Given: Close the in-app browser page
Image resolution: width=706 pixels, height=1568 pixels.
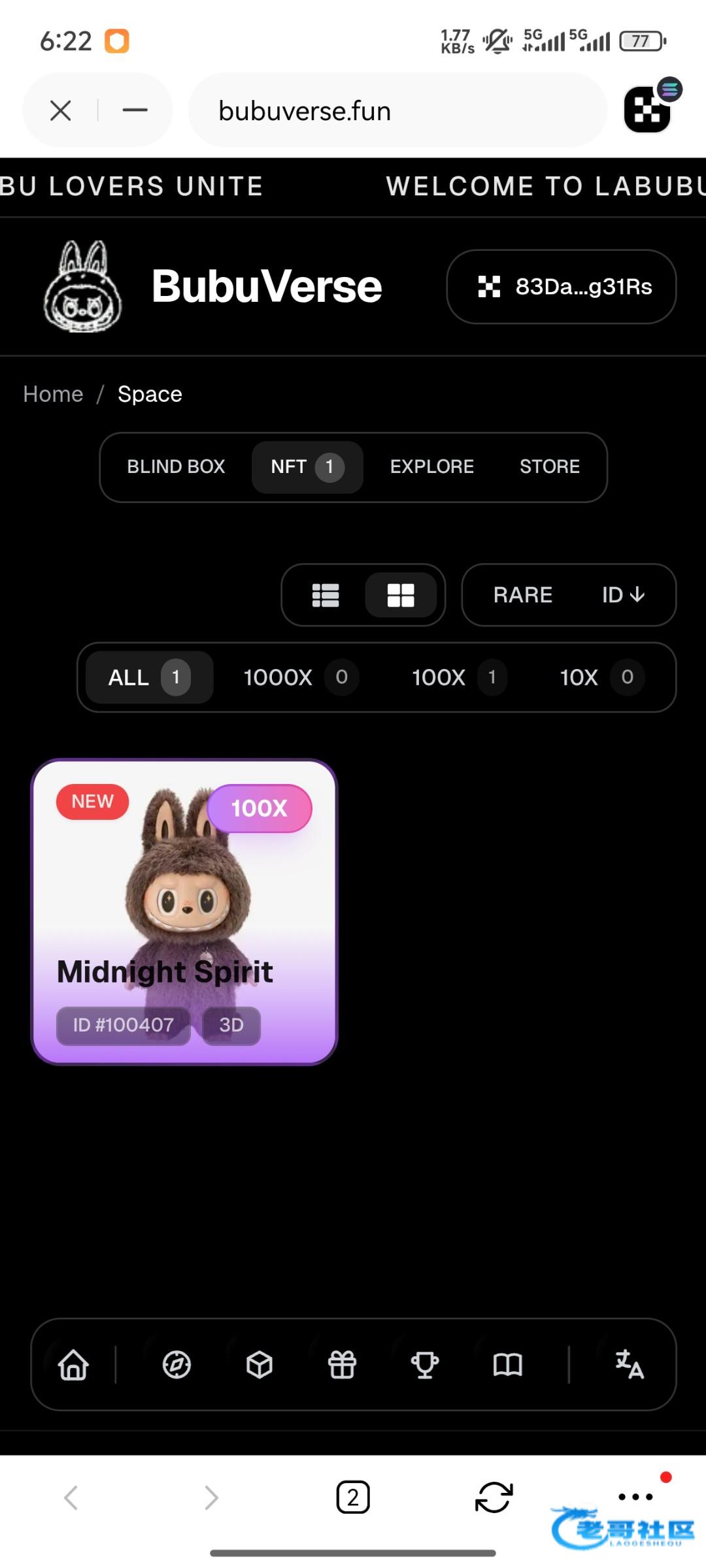Looking at the screenshot, I should tap(61, 110).
